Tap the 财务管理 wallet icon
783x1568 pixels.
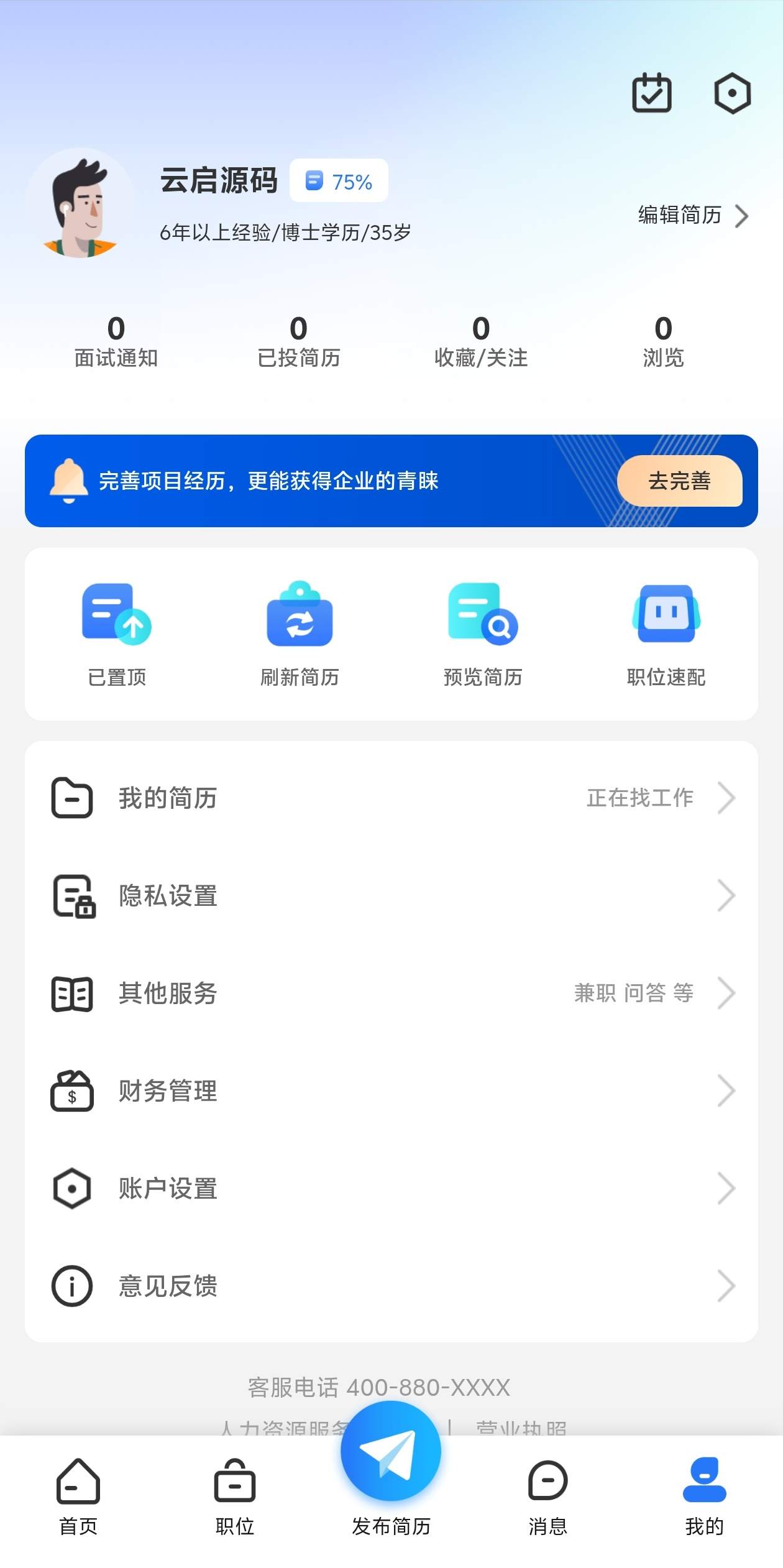[x=72, y=1091]
